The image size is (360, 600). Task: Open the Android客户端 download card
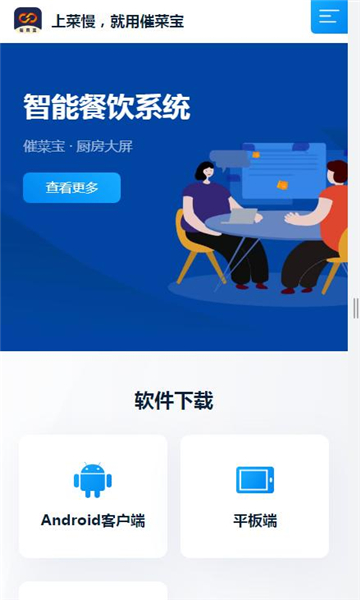click(93, 496)
